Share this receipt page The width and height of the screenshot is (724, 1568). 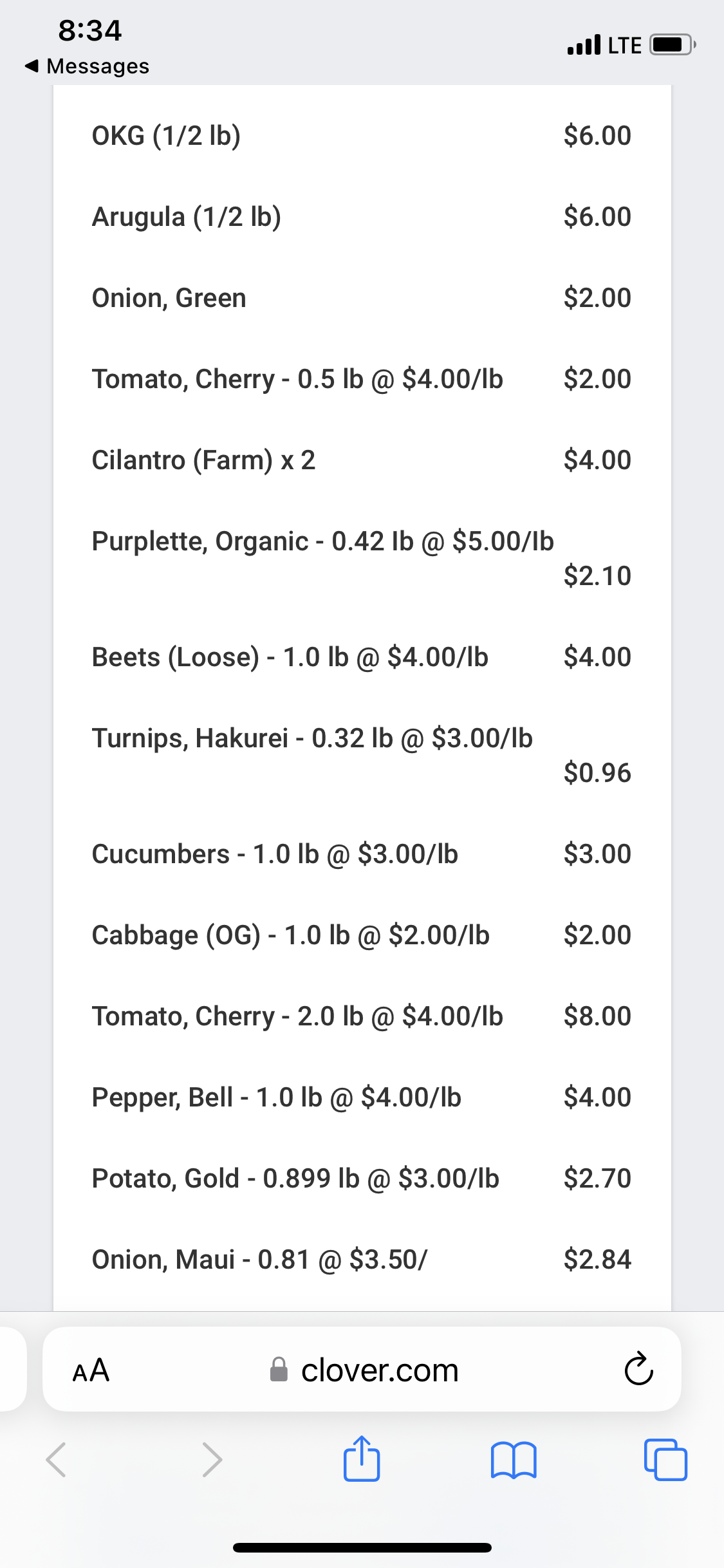362,1459
